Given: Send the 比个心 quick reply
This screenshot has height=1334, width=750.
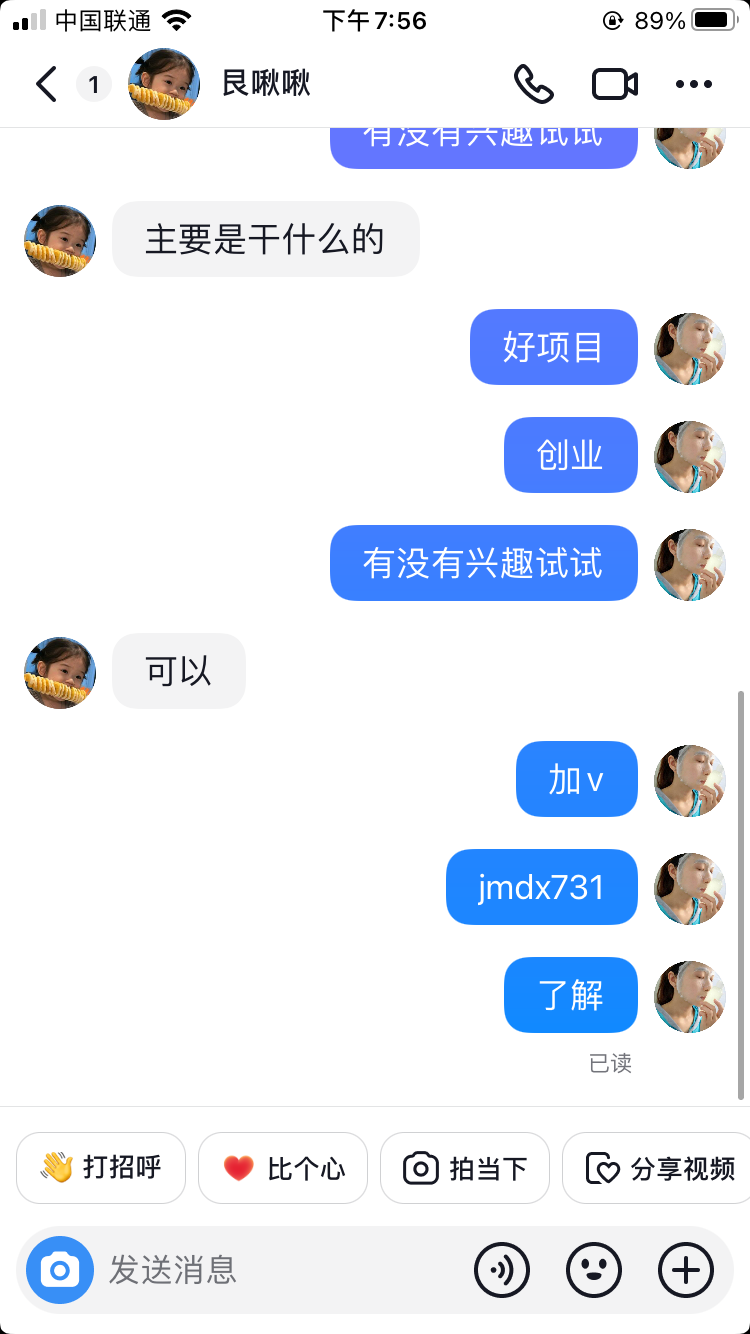Looking at the screenshot, I should [283, 1167].
